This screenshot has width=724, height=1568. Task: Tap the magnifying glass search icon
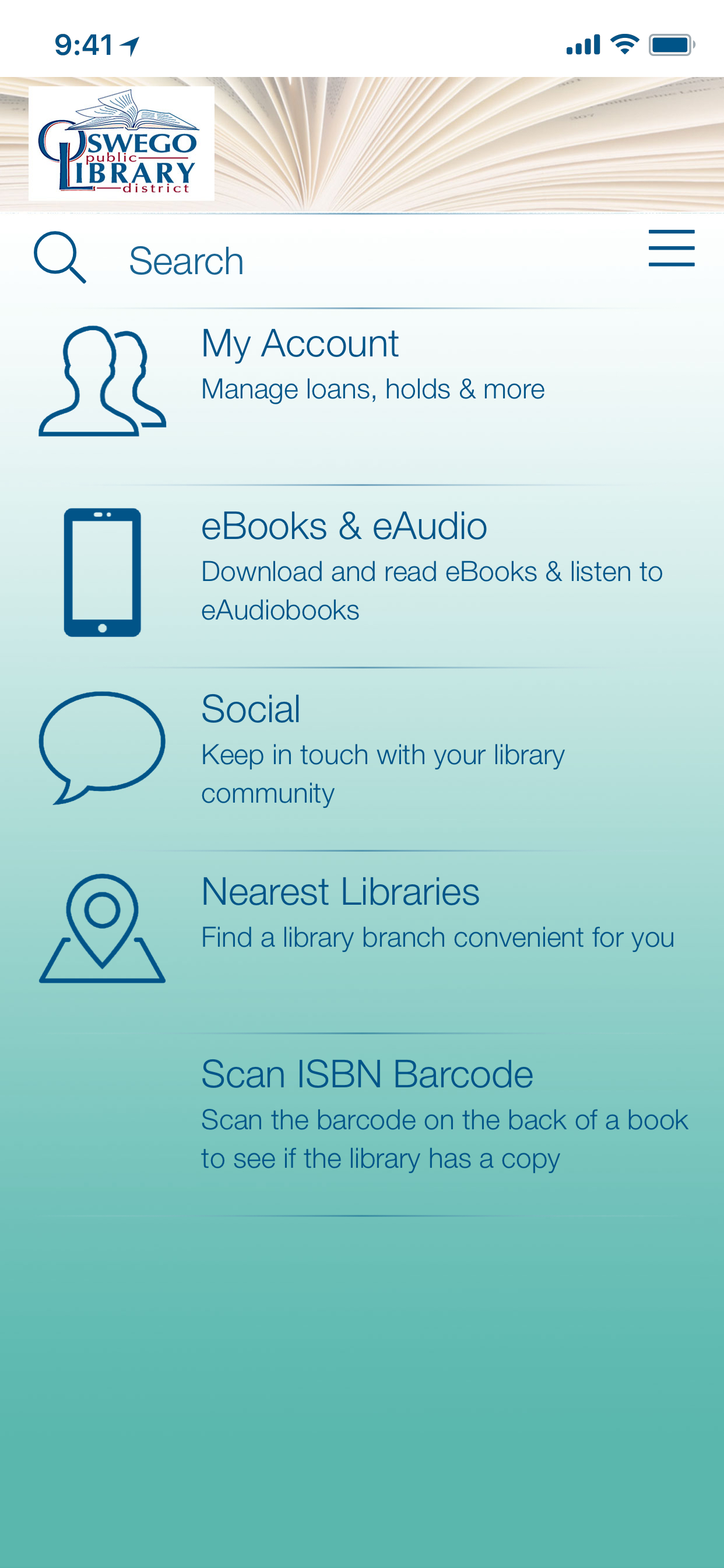[59, 257]
